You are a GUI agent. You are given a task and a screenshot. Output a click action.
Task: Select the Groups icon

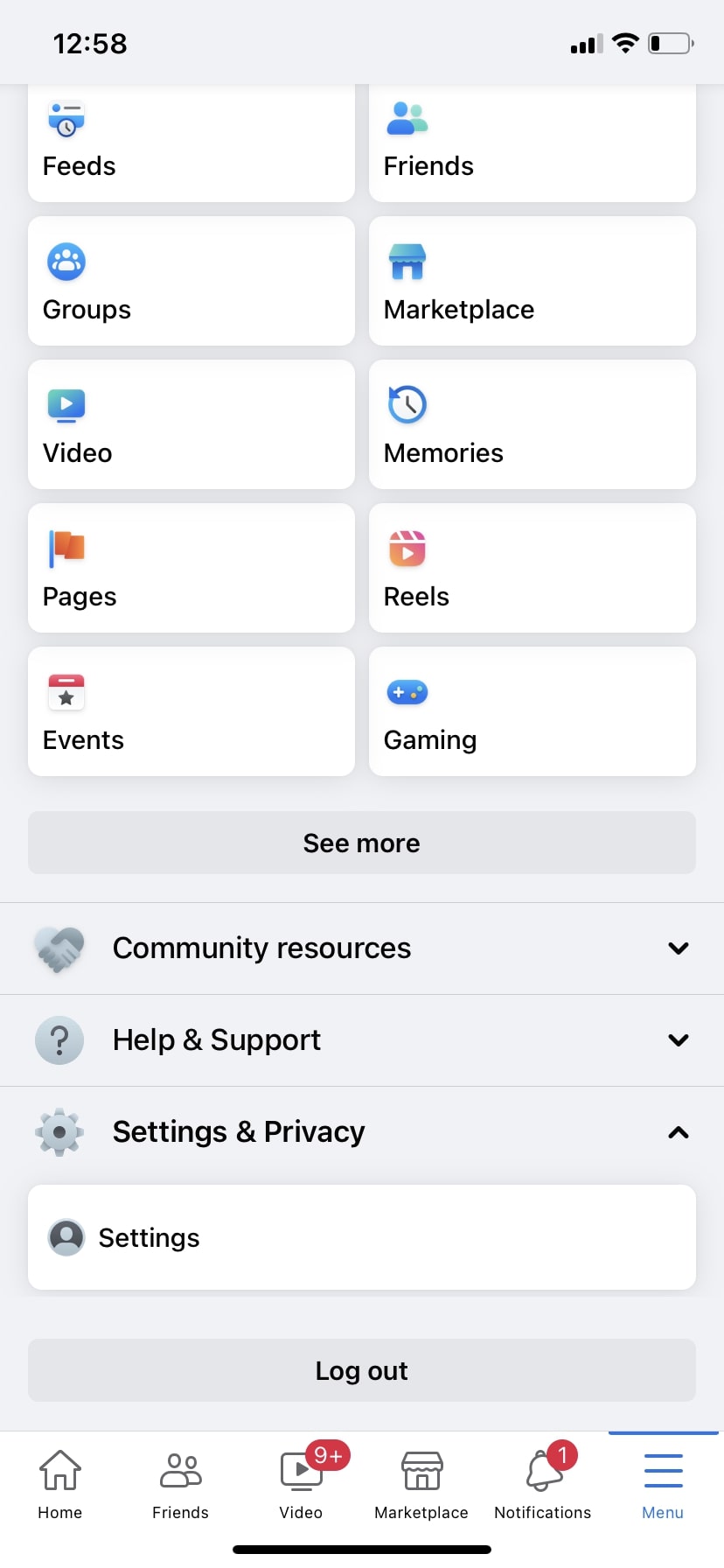[66, 262]
